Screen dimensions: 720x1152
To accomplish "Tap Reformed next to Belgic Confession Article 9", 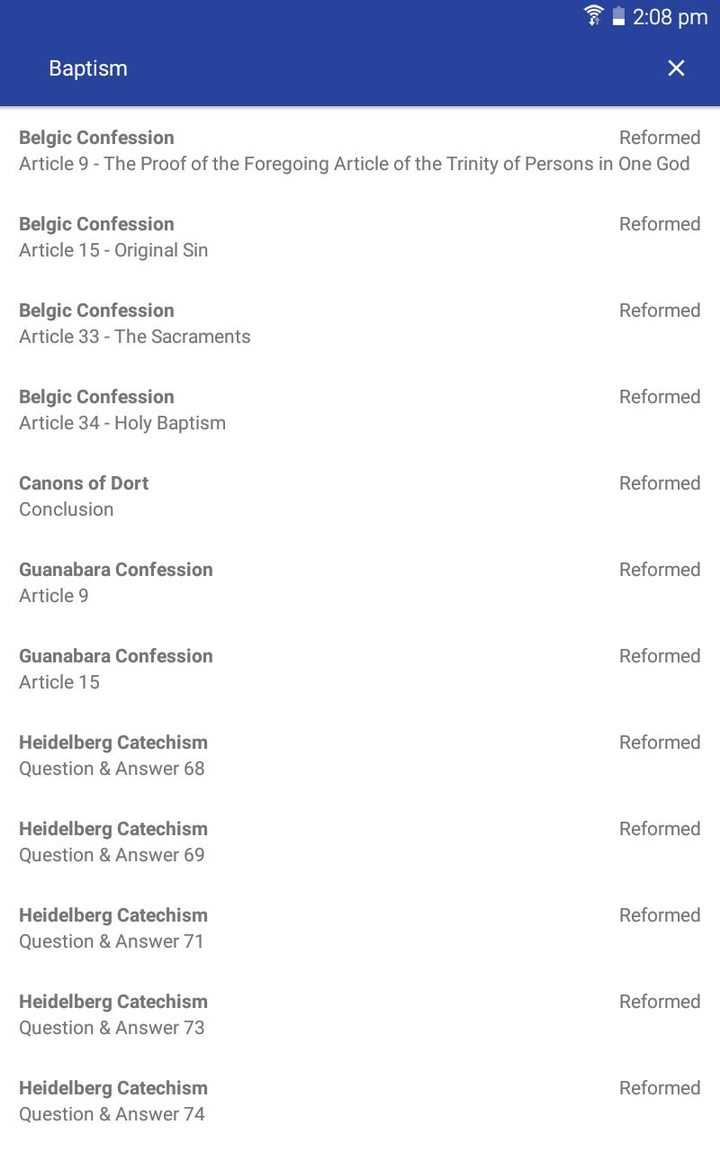I will pyautogui.click(x=660, y=137).
